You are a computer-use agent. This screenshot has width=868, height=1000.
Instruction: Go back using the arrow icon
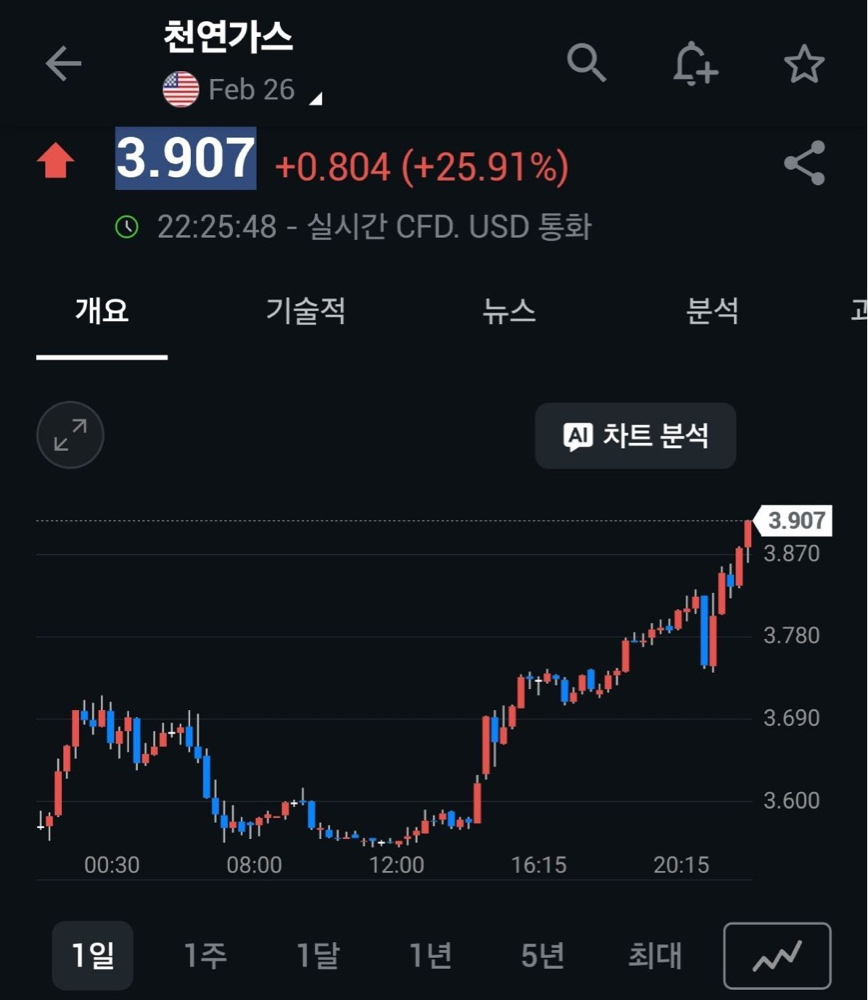point(63,64)
